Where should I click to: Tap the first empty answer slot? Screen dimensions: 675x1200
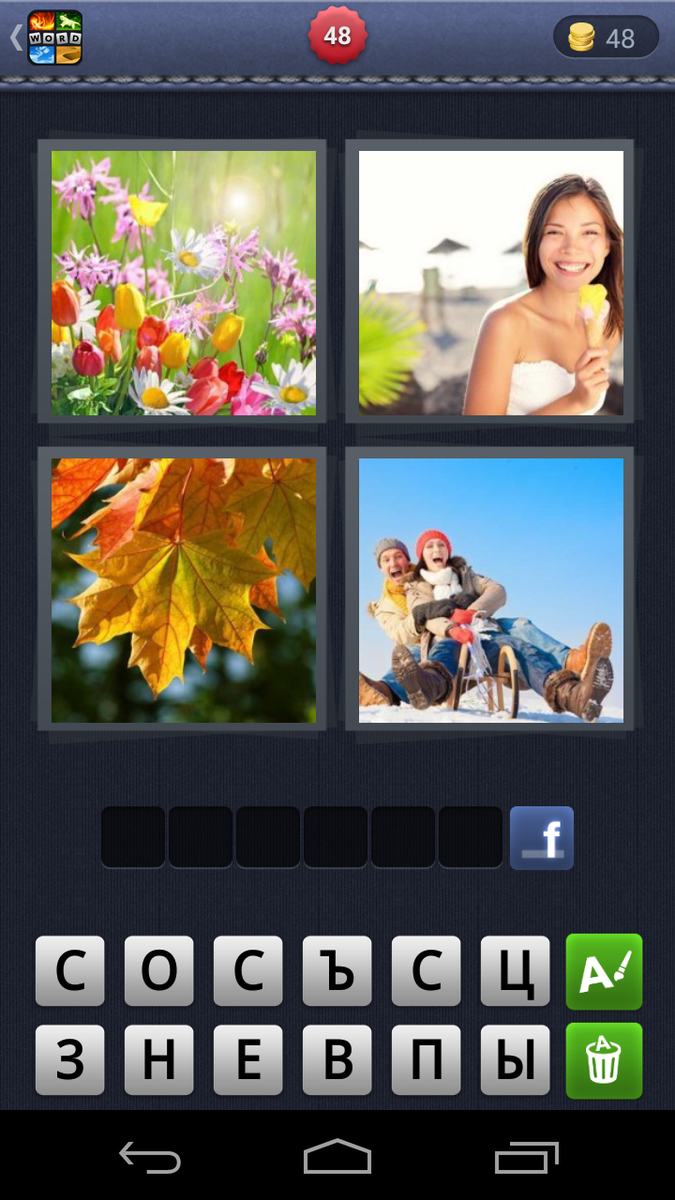[x=133, y=838]
